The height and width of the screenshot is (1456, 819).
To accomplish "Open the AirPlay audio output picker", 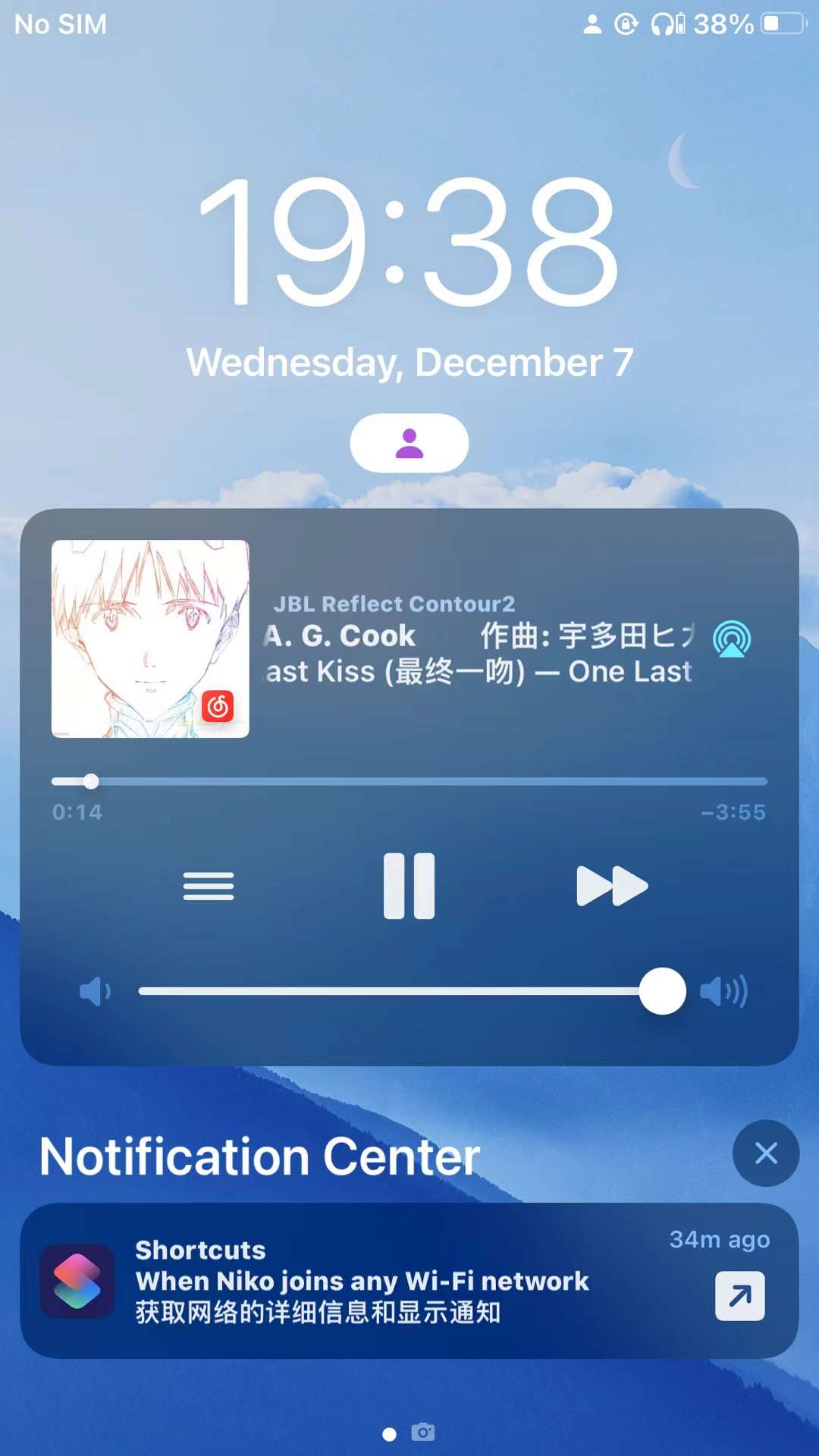I will click(x=732, y=639).
